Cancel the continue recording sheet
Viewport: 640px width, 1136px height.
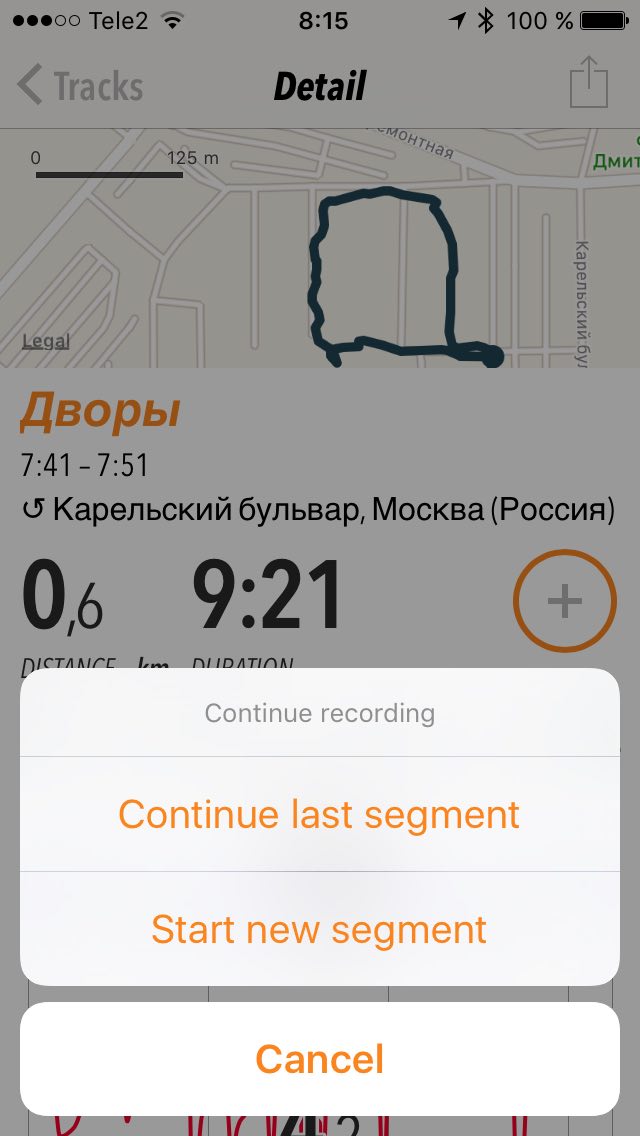point(320,1059)
